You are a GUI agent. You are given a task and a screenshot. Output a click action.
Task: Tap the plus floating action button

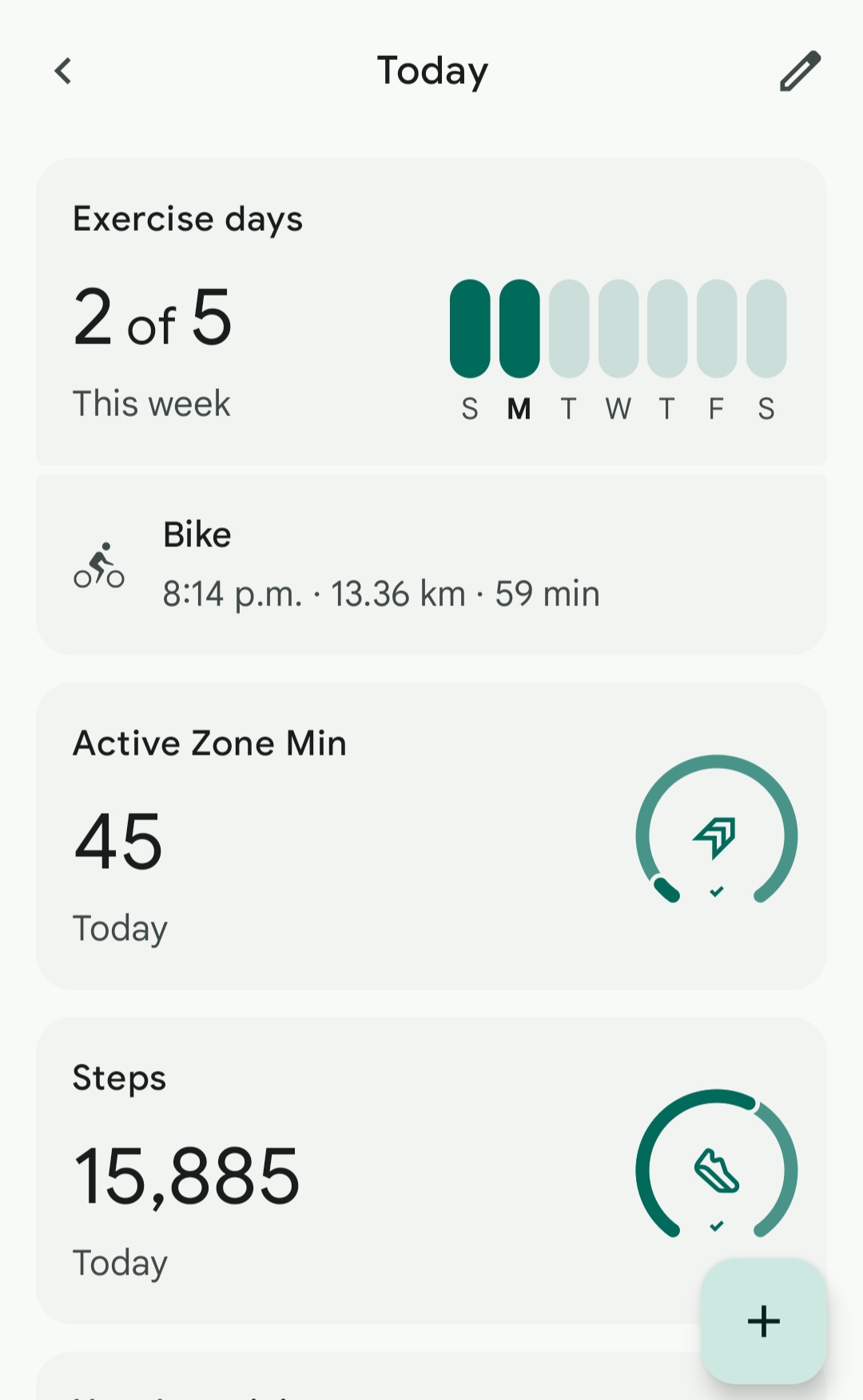click(764, 1321)
